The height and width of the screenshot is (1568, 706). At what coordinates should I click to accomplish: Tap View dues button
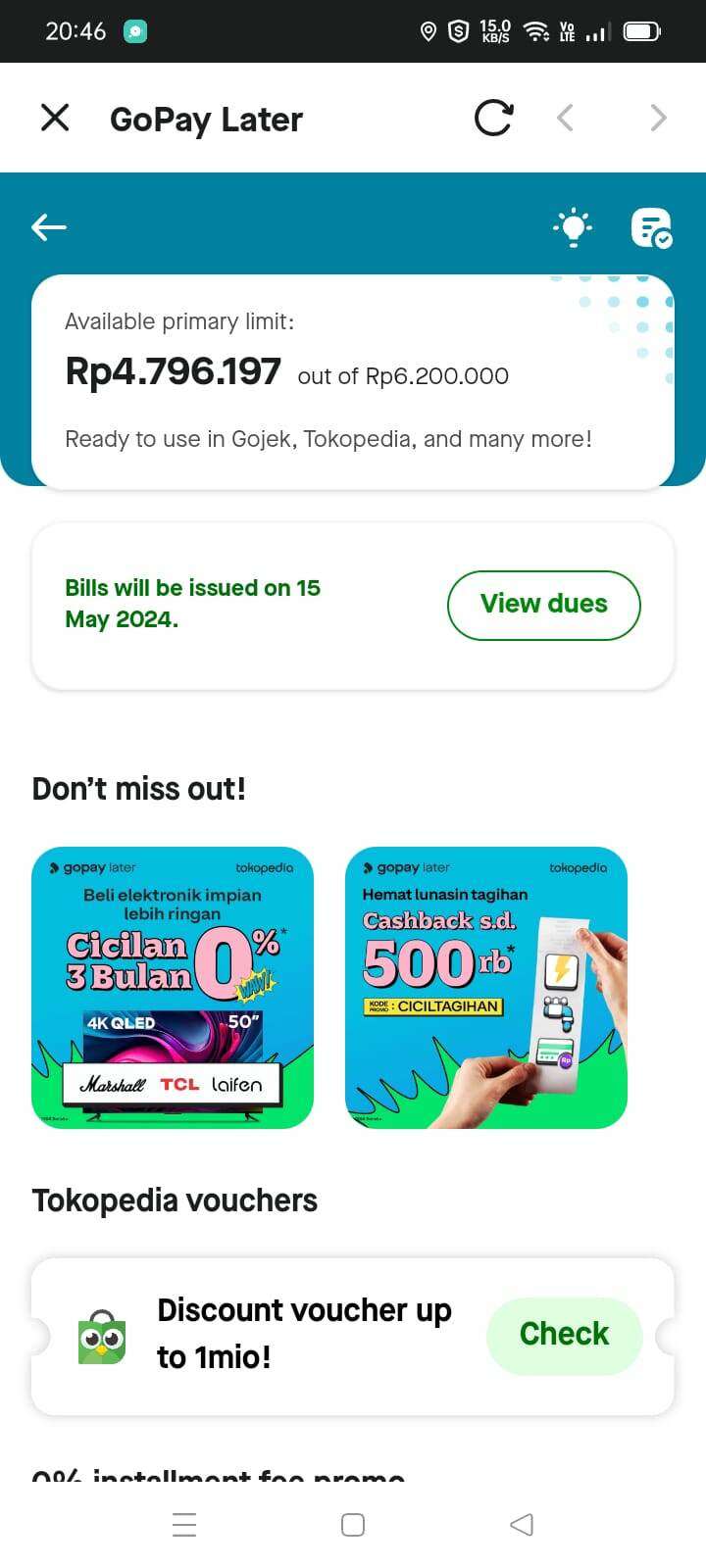[x=544, y=605]
